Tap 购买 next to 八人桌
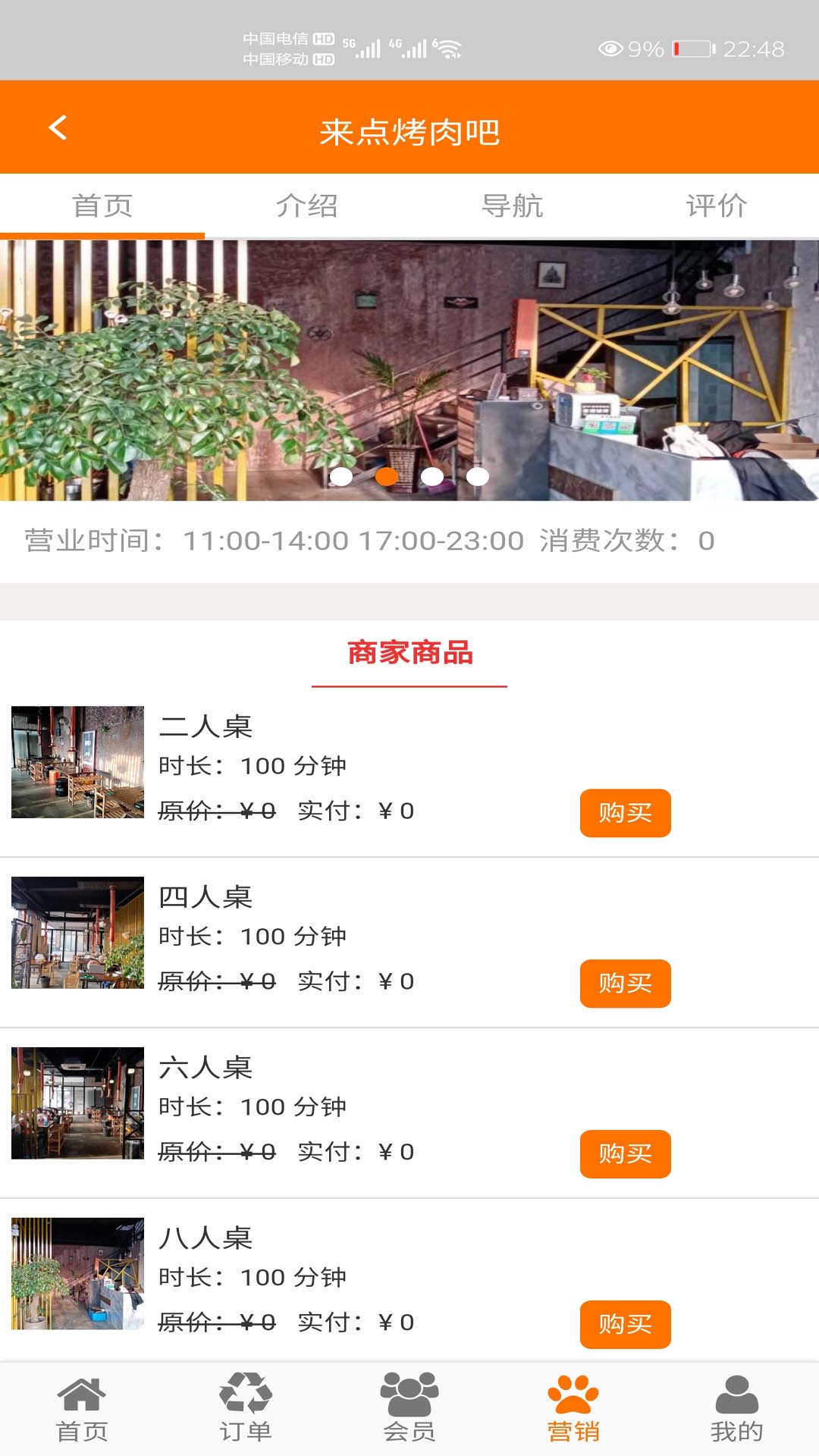819x1456 pixels. [625, 1325]
